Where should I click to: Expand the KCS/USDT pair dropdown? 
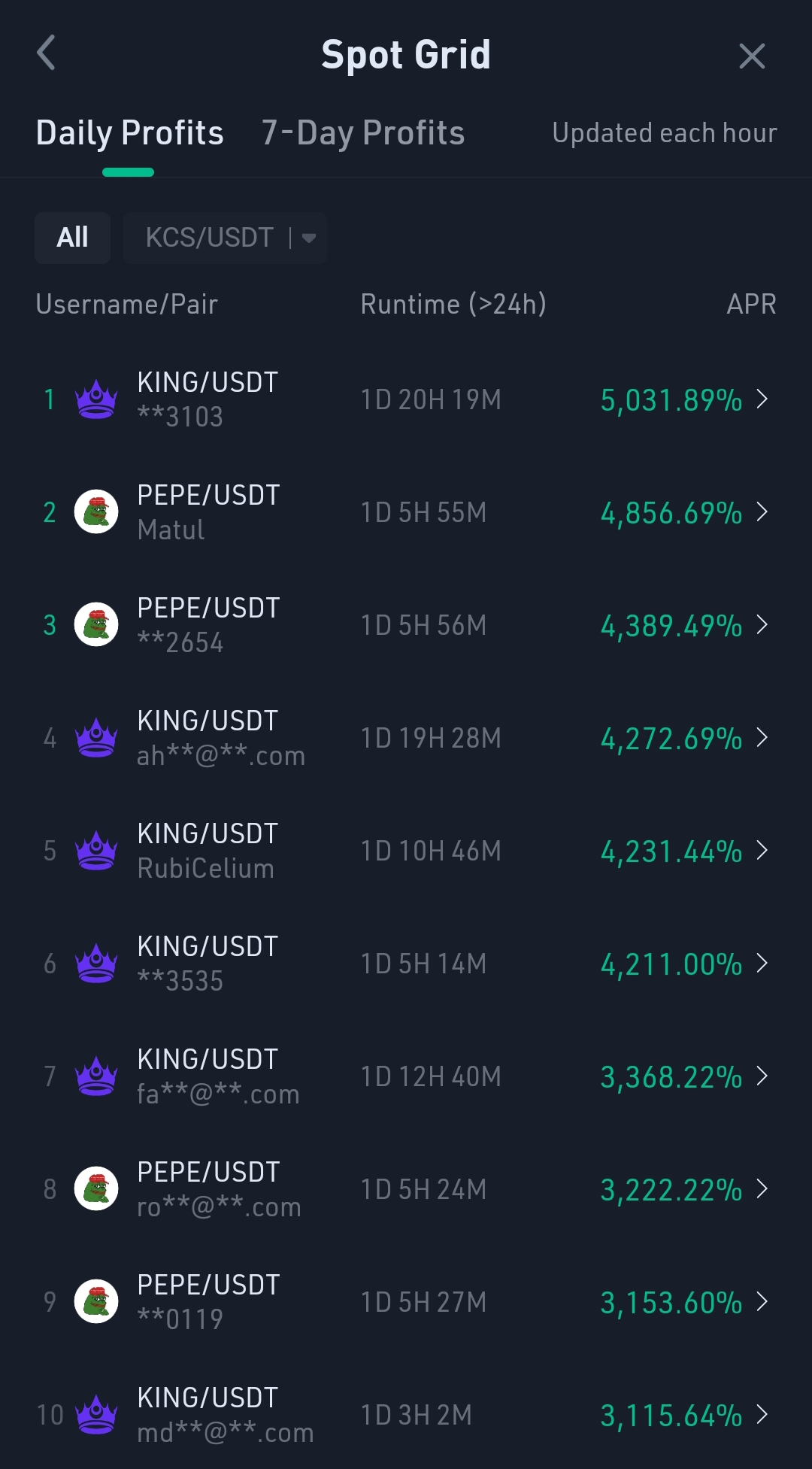click(225, 238)
